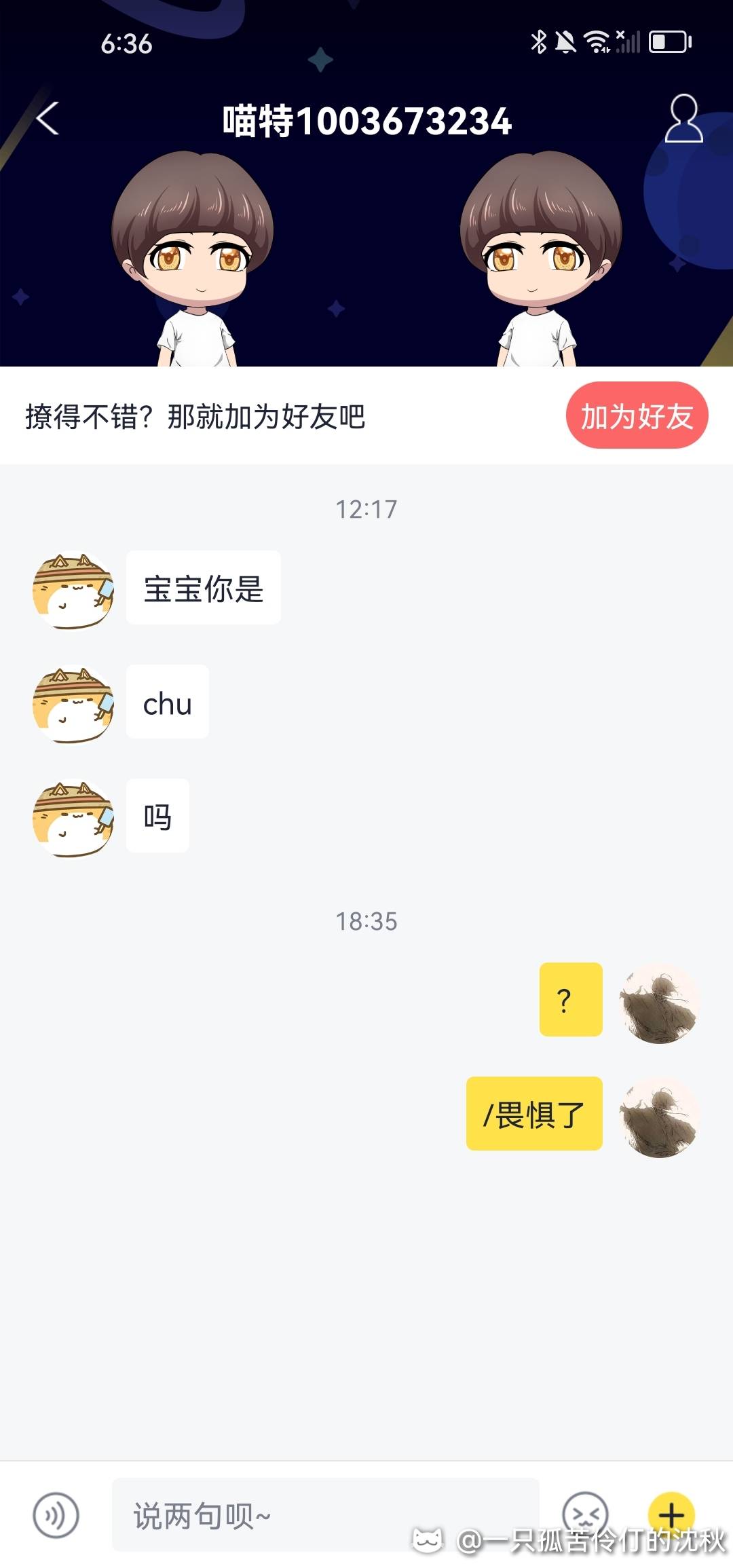Tap the 加为好友 add friend button

pos(637,415)
